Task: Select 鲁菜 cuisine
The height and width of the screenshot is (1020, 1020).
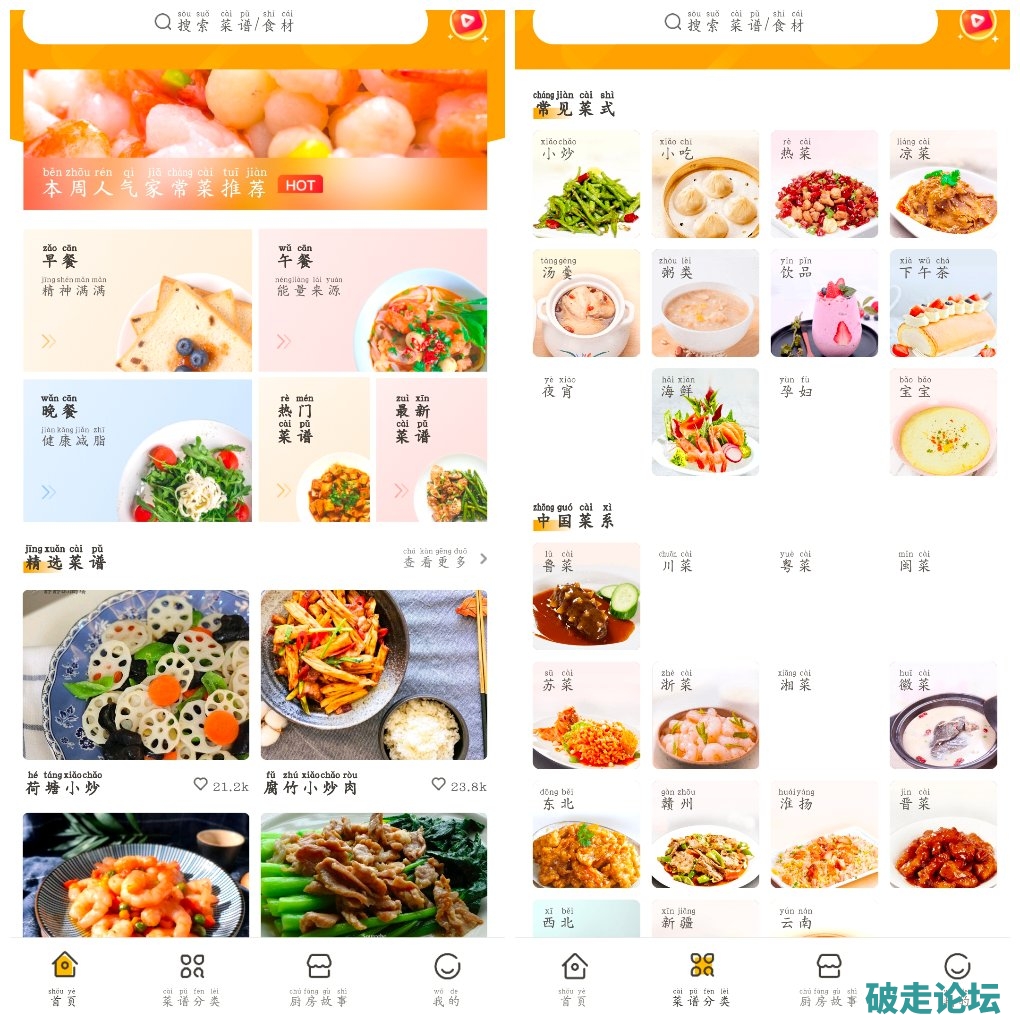Action: pyautogui.click(x=586, y=596)
